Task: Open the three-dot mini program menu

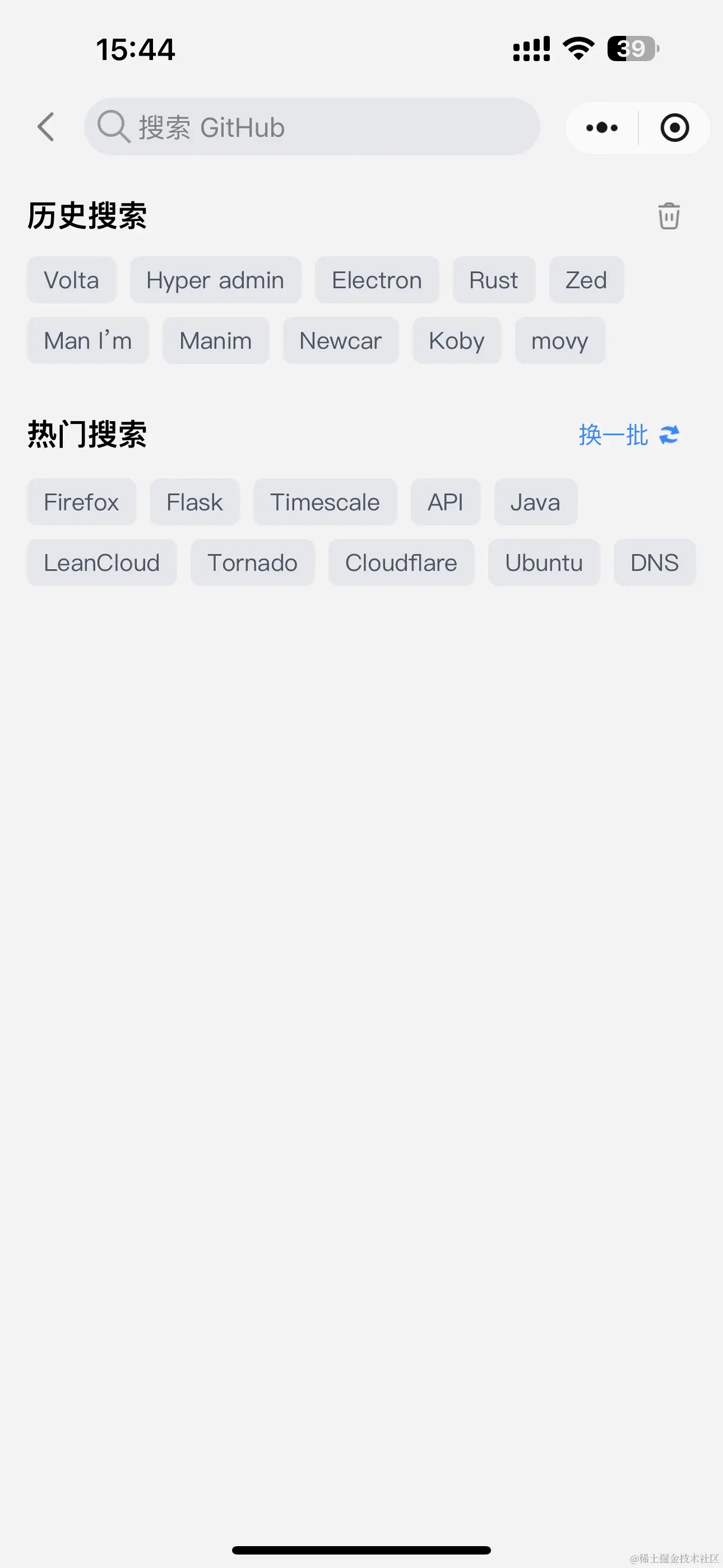Action: 601,128
